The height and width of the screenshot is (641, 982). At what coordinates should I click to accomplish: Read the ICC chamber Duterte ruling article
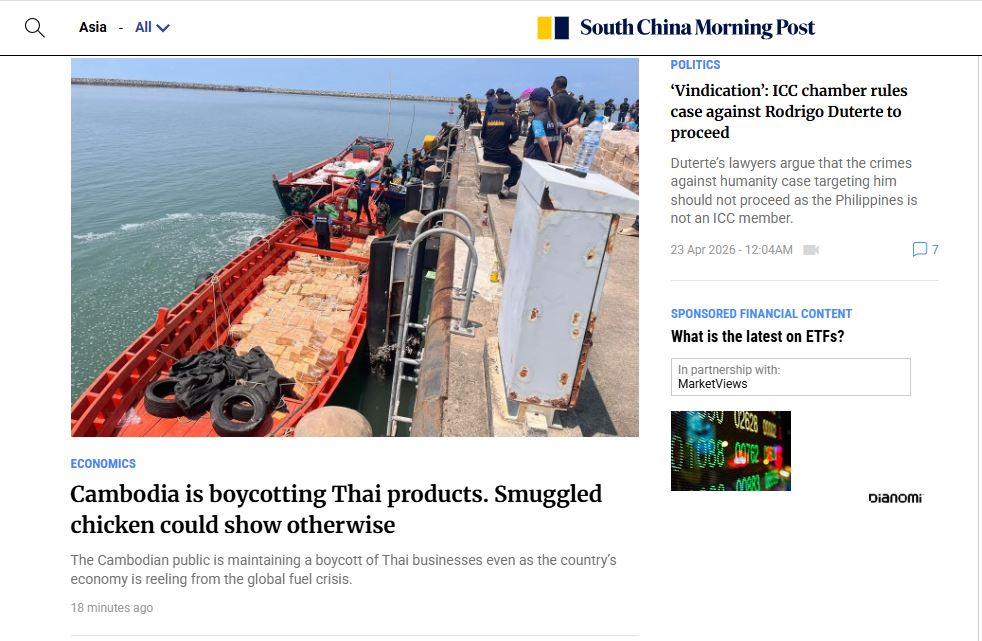788,111
